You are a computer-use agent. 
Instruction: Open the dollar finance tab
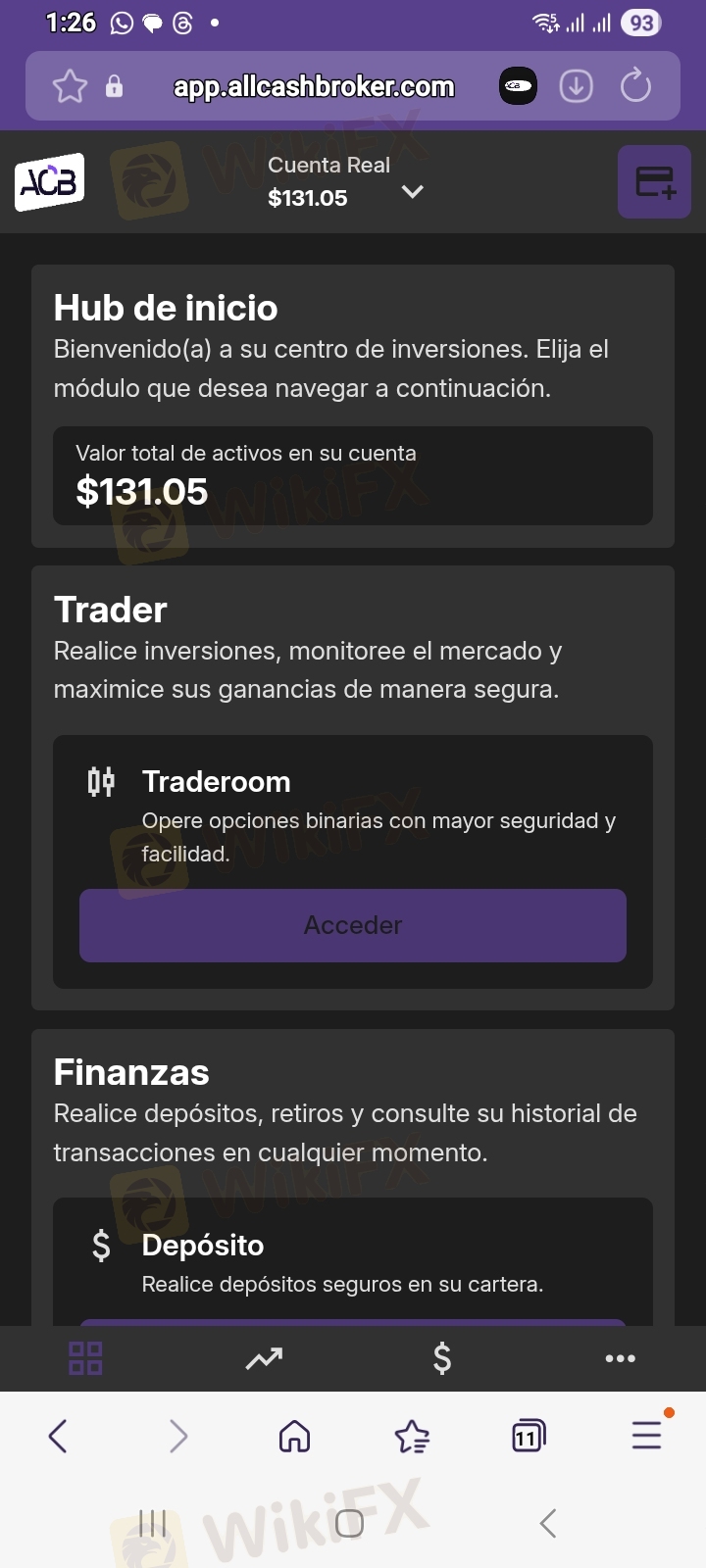pyautogui.click(x=442, y=1358)
